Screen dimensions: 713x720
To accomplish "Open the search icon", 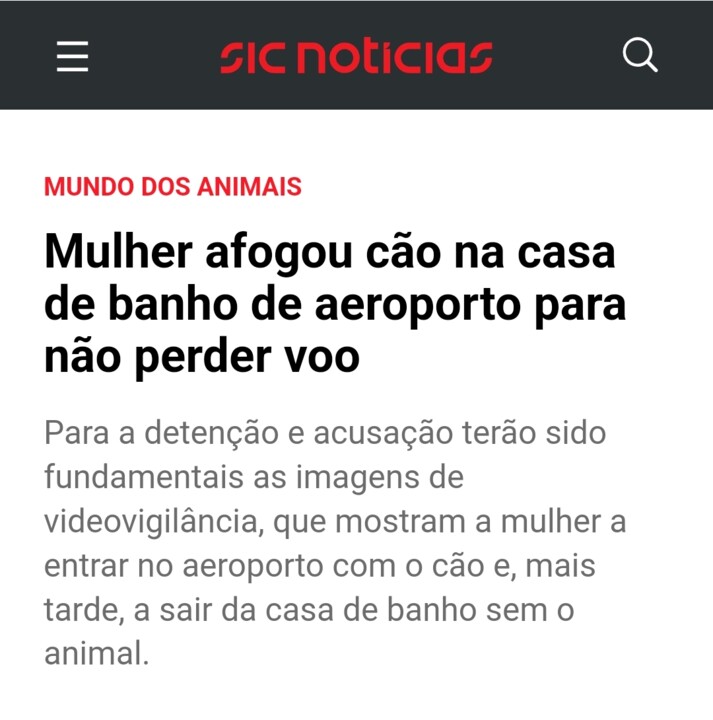I will click(x=639, y=55).
